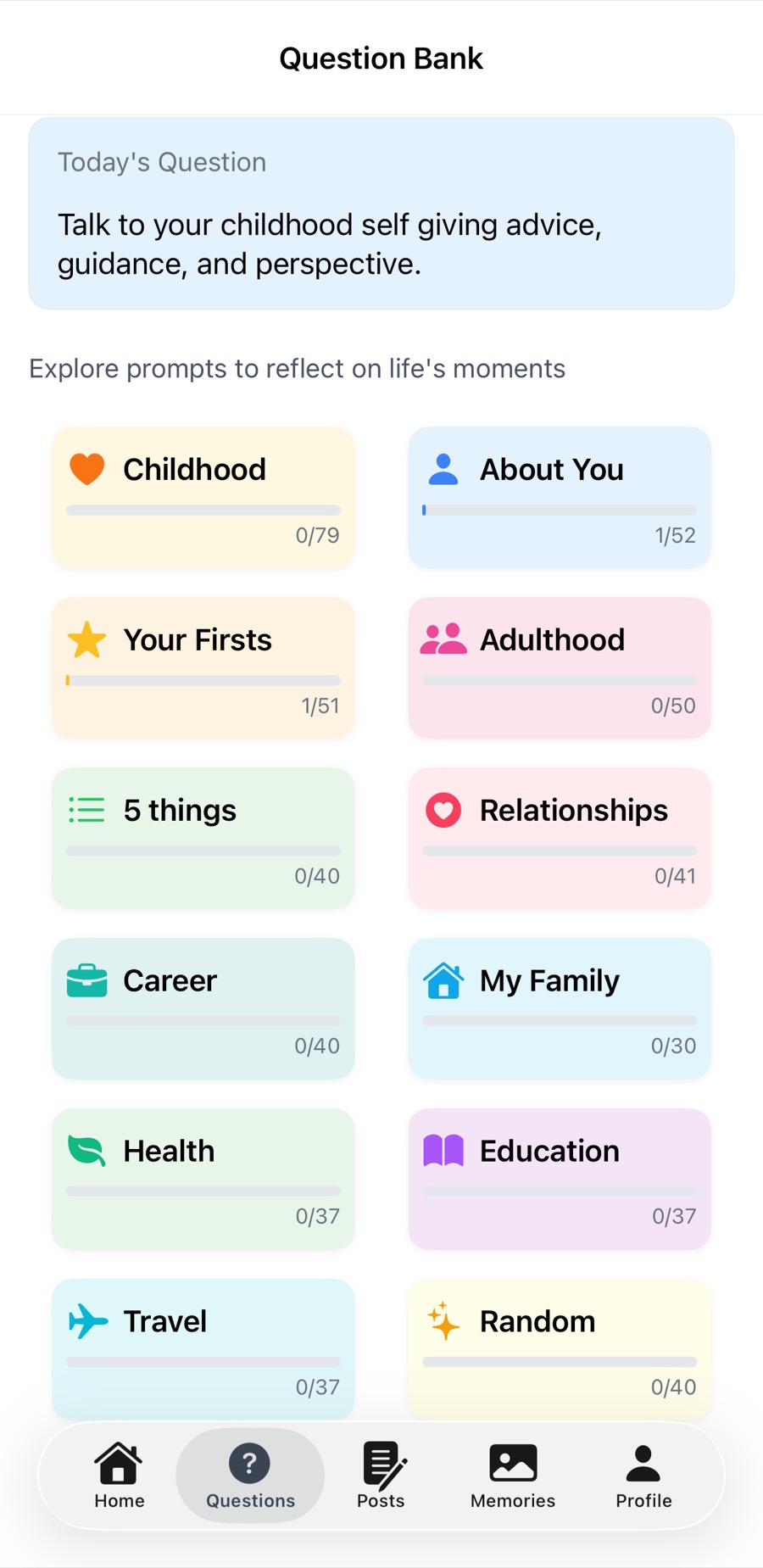Screen dimensions: 763x1568
Task: Tap the sparkles icon on Random card
Action: 443,1321
